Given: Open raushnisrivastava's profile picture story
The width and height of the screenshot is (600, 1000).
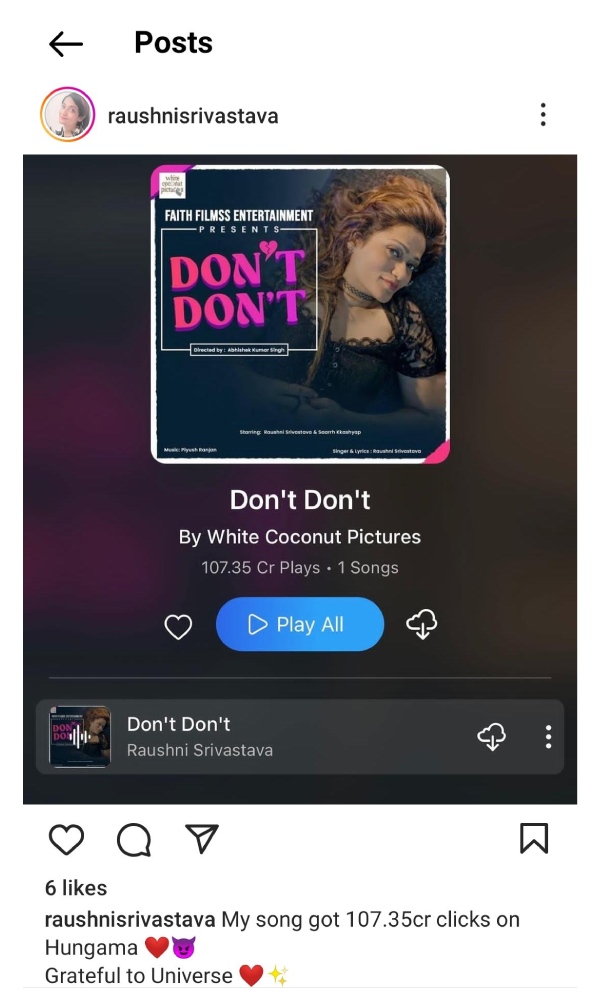Looking at the screenshot, I should 67,115.
